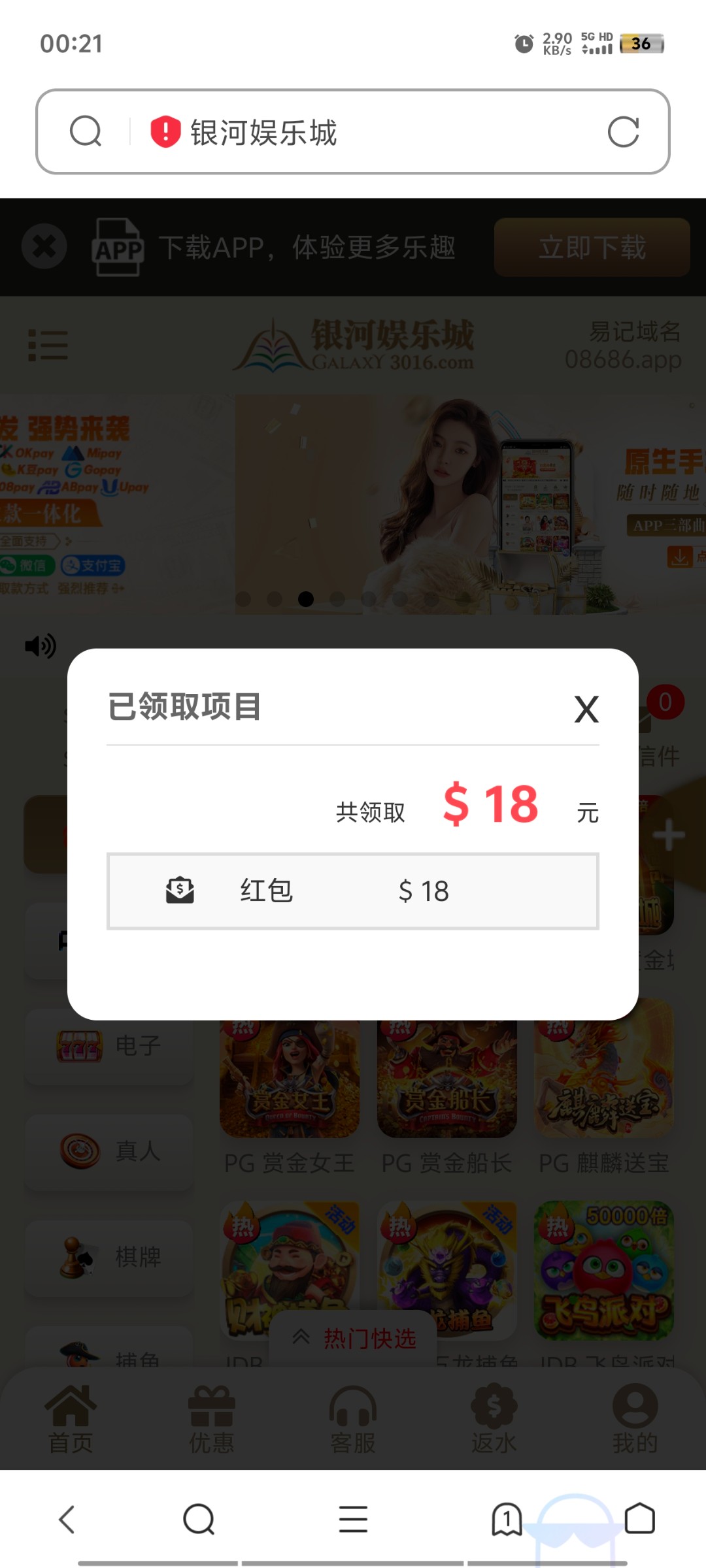Image resolution: width=706 pixels, height=1568 pixels.
Task: Tap 立即下载 to download the app
Action: (592, 248)
